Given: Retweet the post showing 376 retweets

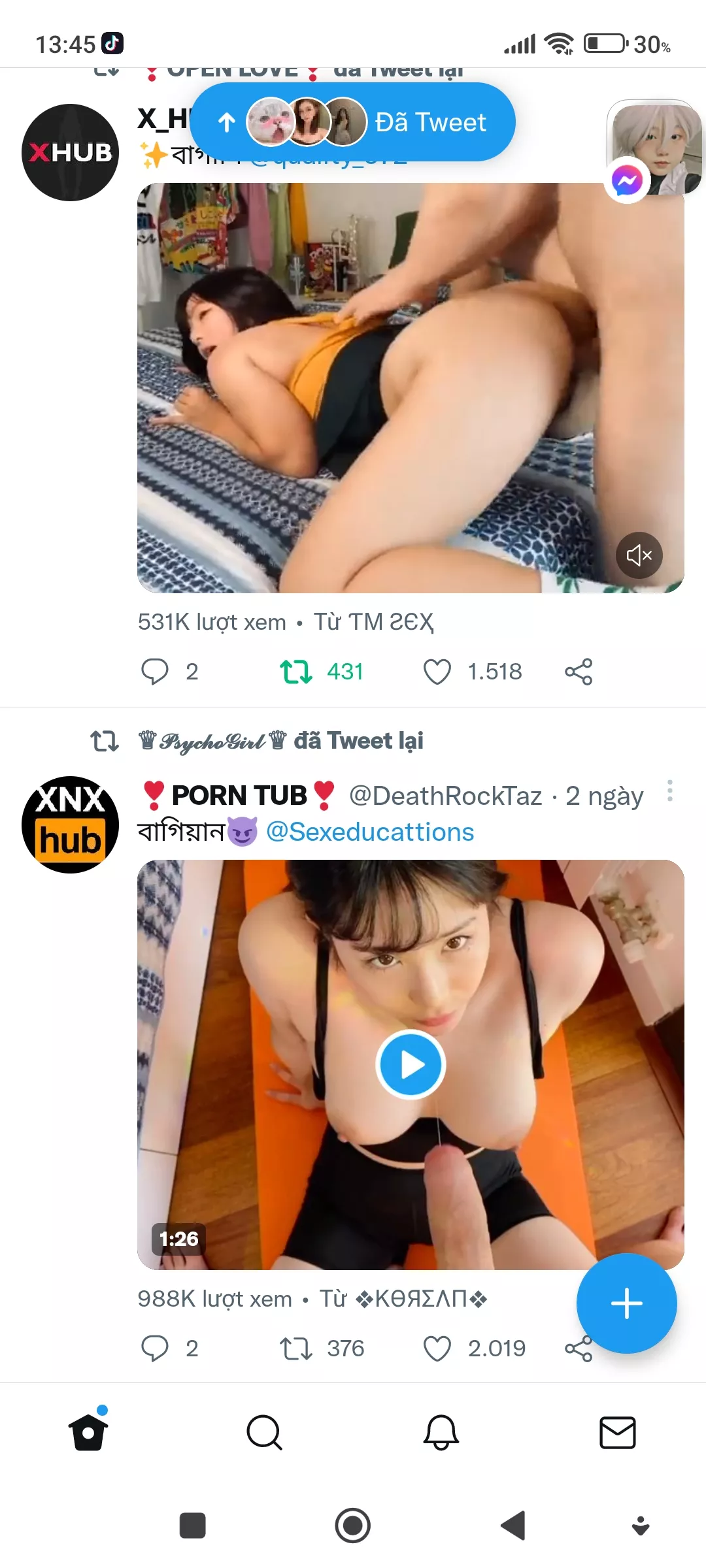Looking at the screenshot, I should (x=296, y=1348).
